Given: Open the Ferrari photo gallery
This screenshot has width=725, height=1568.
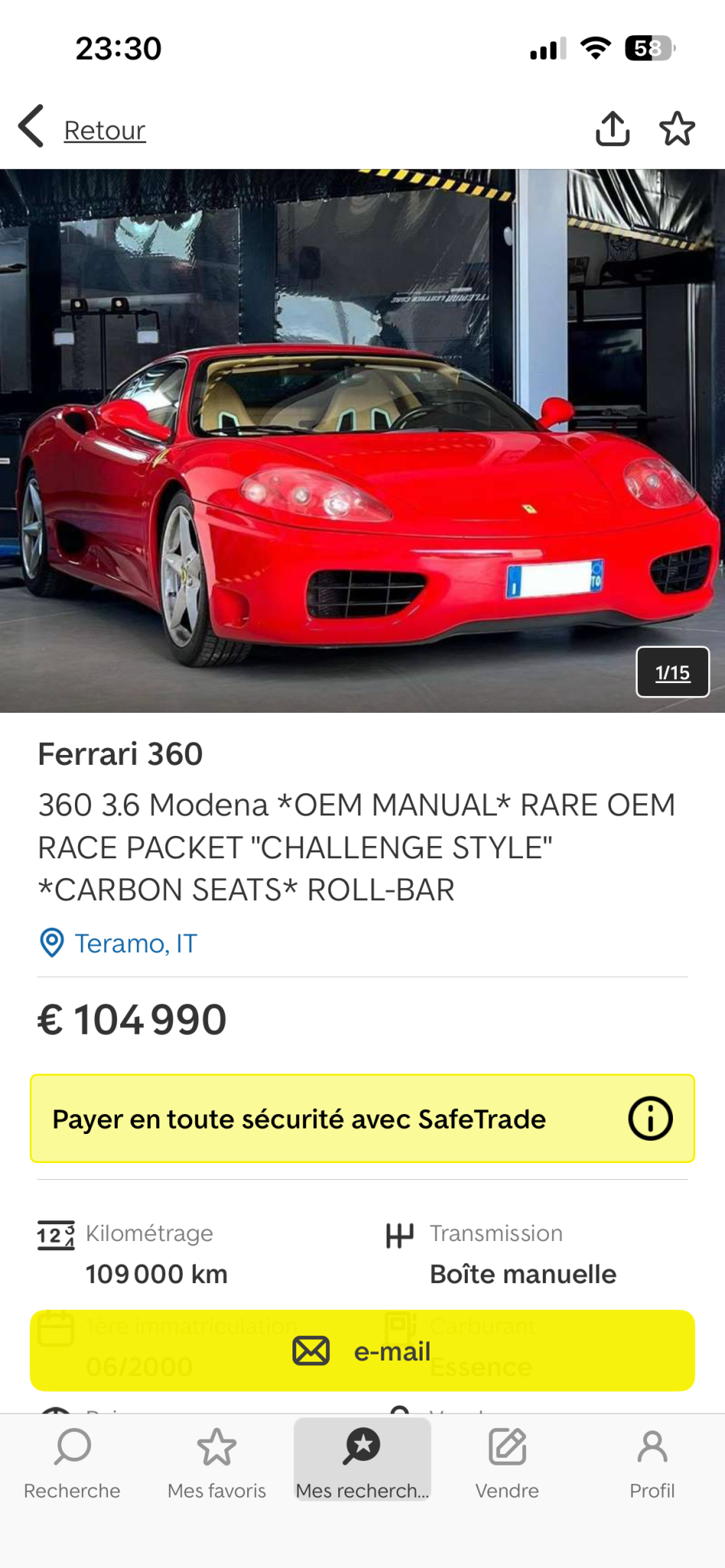Looking at the screenshot, I should 362,441.
